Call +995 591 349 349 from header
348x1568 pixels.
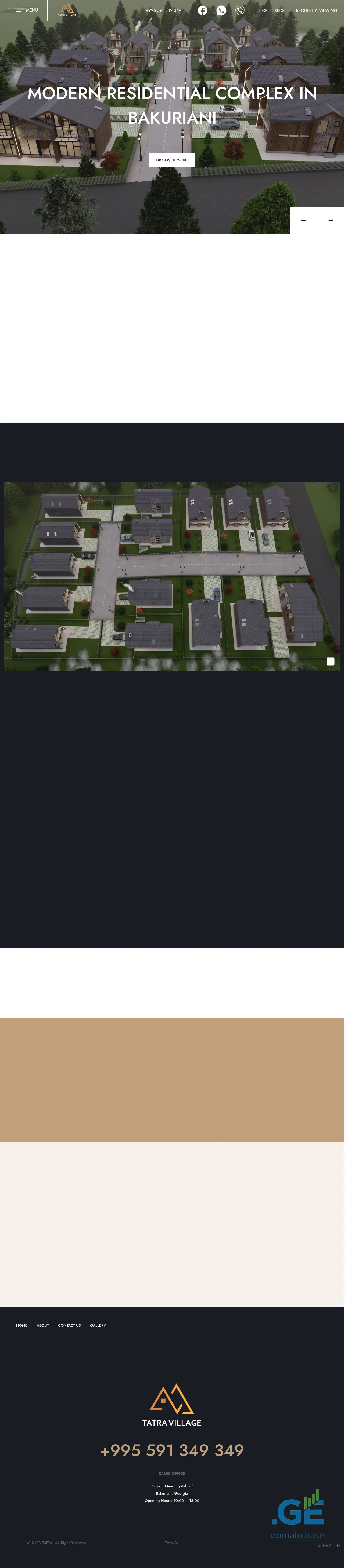tap(163, 10)
